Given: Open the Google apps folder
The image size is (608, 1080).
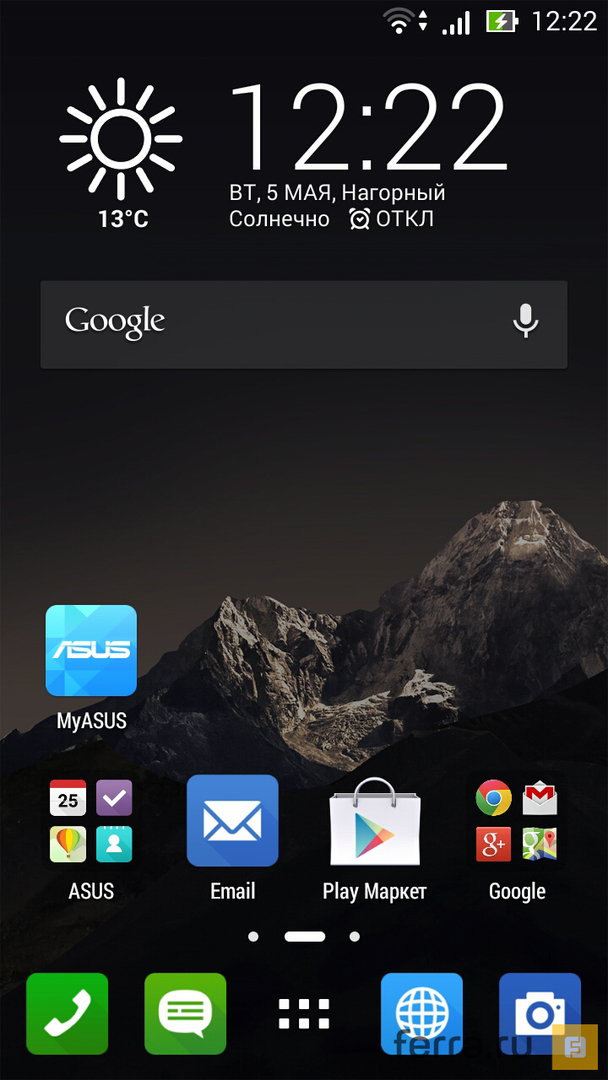Looking at the screenshot, I should (516, 821).
